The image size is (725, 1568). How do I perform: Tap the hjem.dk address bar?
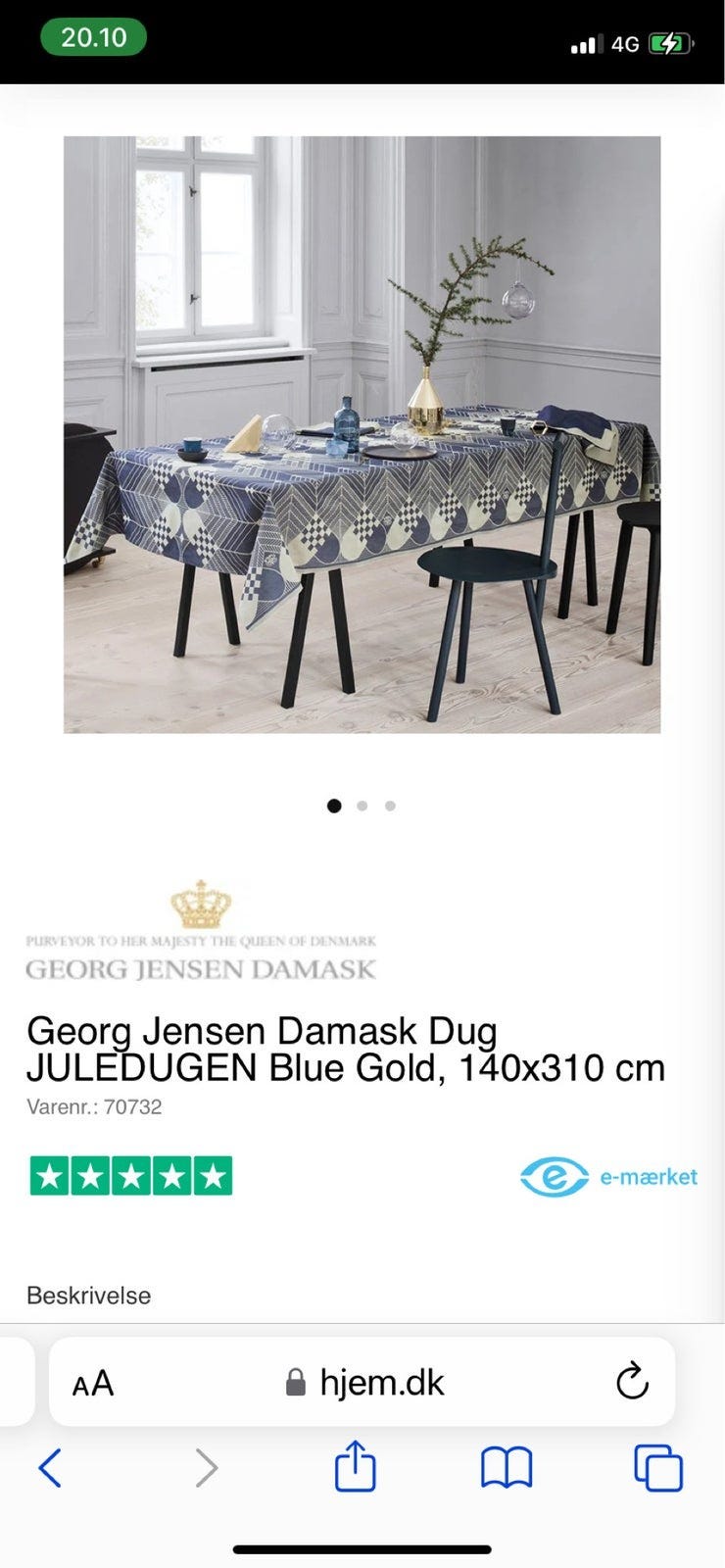381,1382
